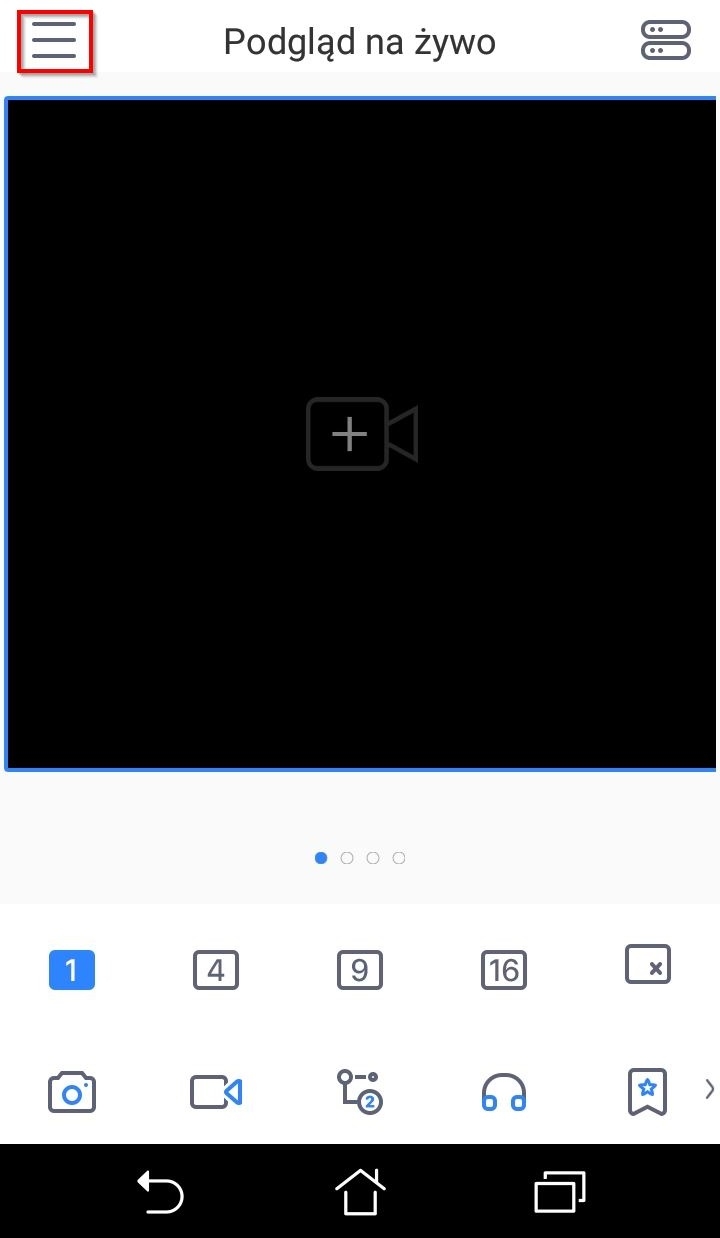Show more toolbar options with the arrow
Image resolution: width=720 pixels, height=1238 pixels.
click(x=710, y=1089)
